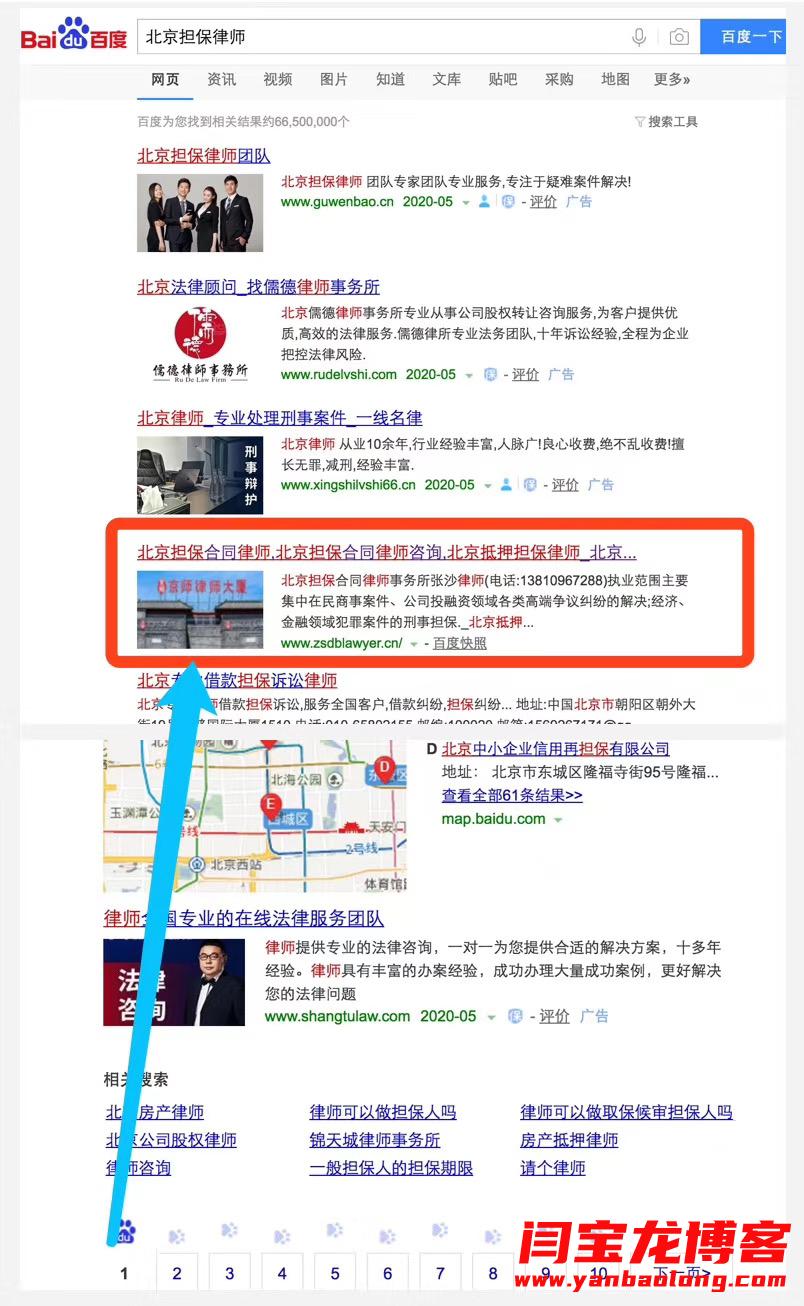Start voice search with the microphone icon

click(x=639, y=37)
